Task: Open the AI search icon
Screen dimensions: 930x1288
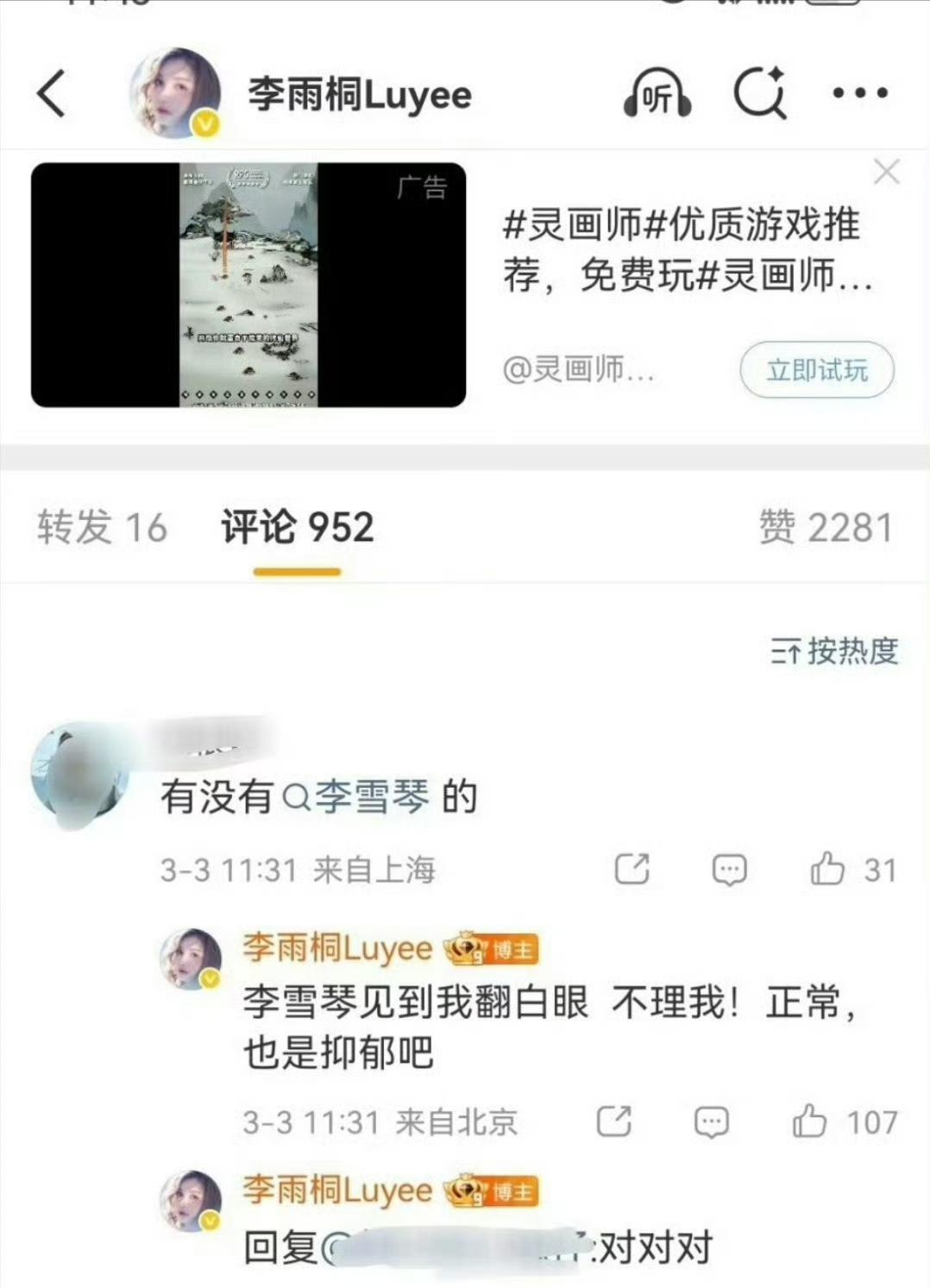Action: tap(760, 91)
